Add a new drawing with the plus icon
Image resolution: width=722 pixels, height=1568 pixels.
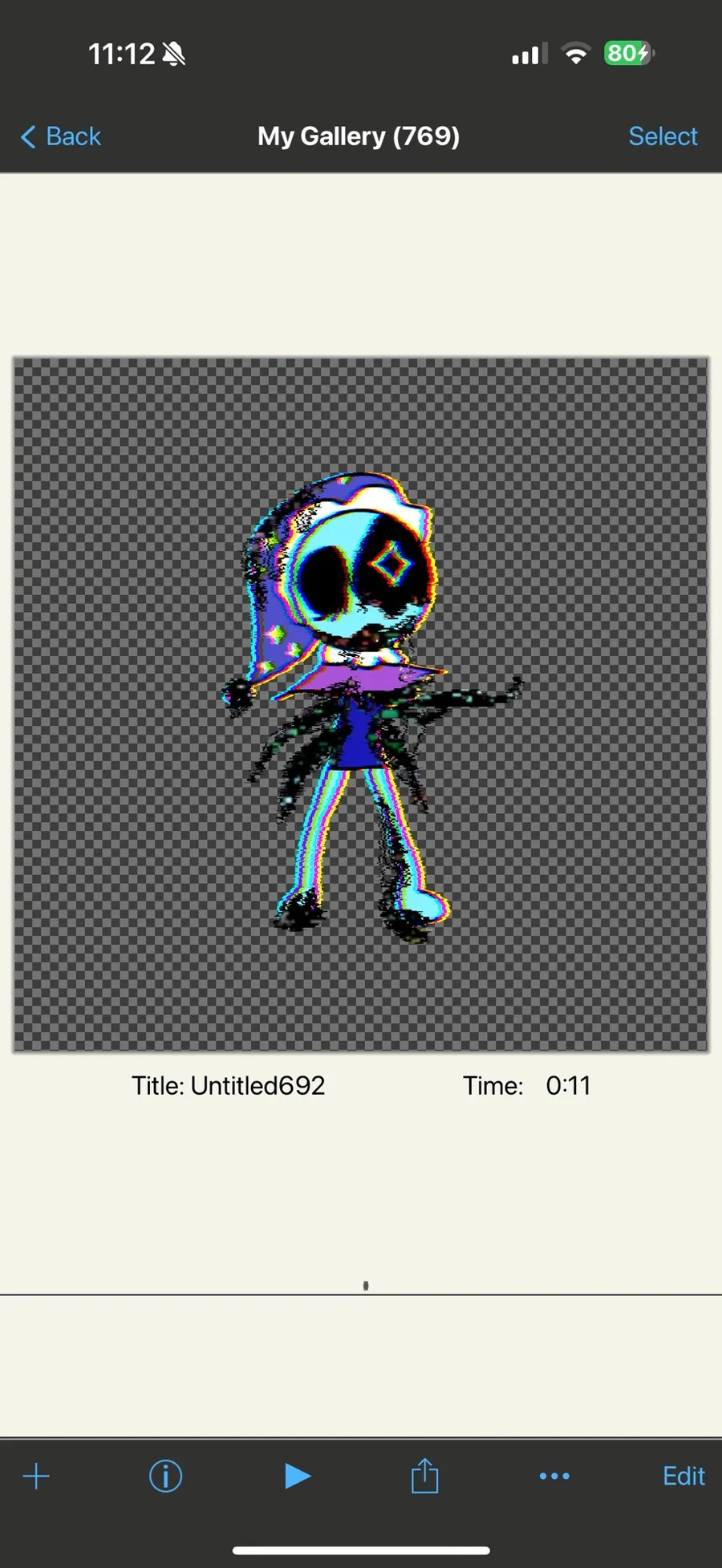click(36, 1476)
